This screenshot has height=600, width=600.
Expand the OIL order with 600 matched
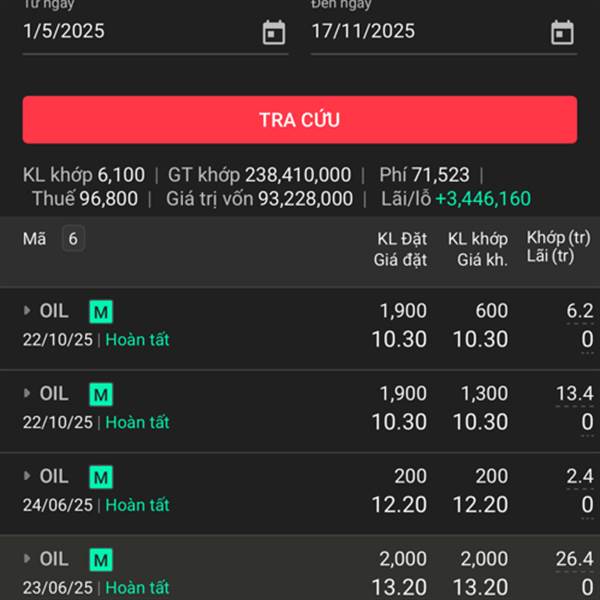[28, 311]
